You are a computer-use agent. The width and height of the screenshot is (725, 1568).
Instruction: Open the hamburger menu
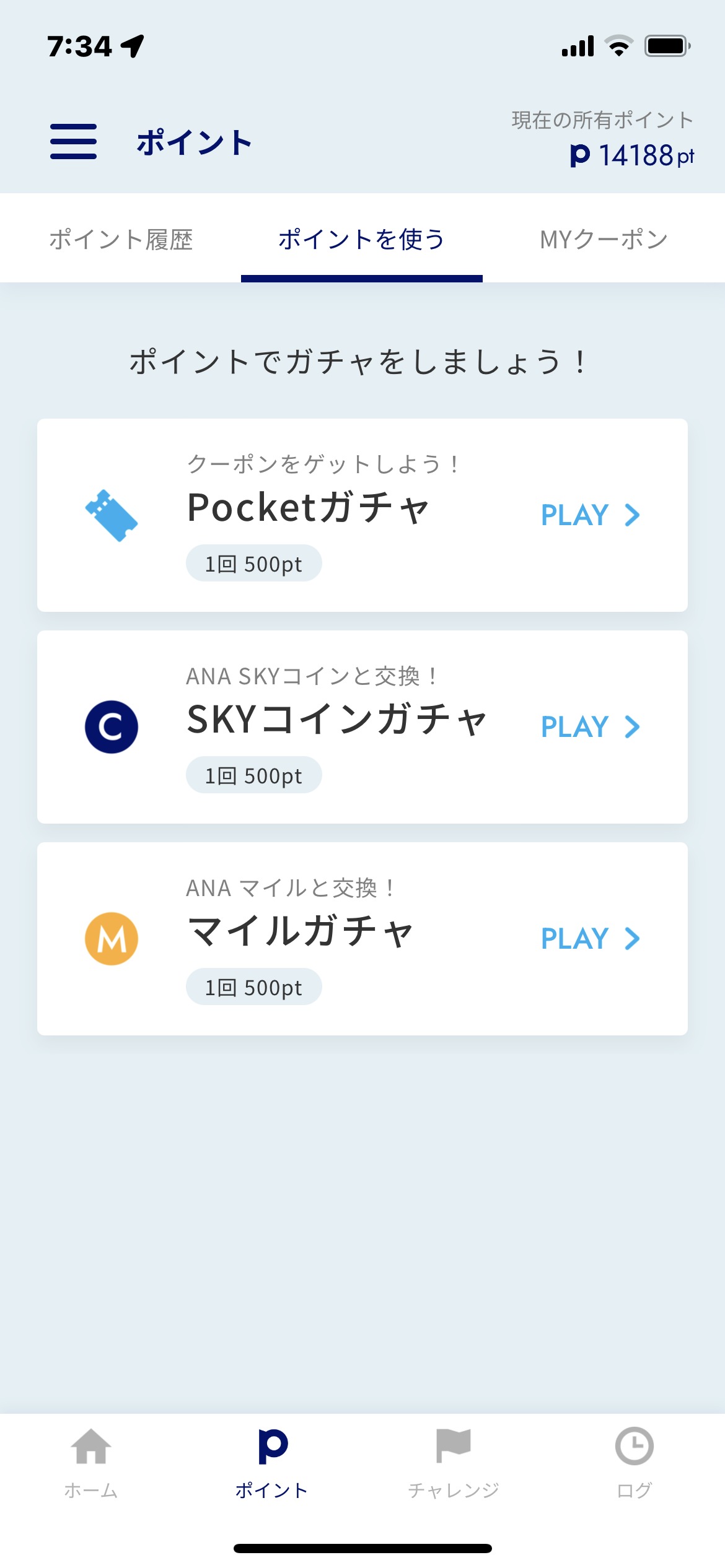click(73, 141)
